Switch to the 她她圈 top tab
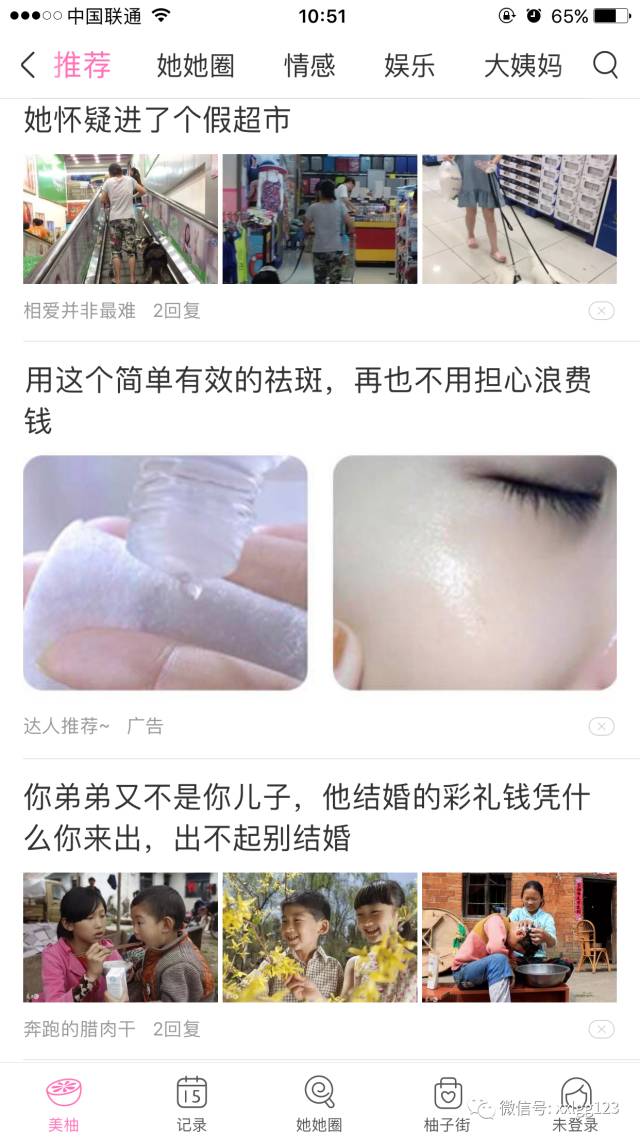640x1138 pixels. pos(195,66)
